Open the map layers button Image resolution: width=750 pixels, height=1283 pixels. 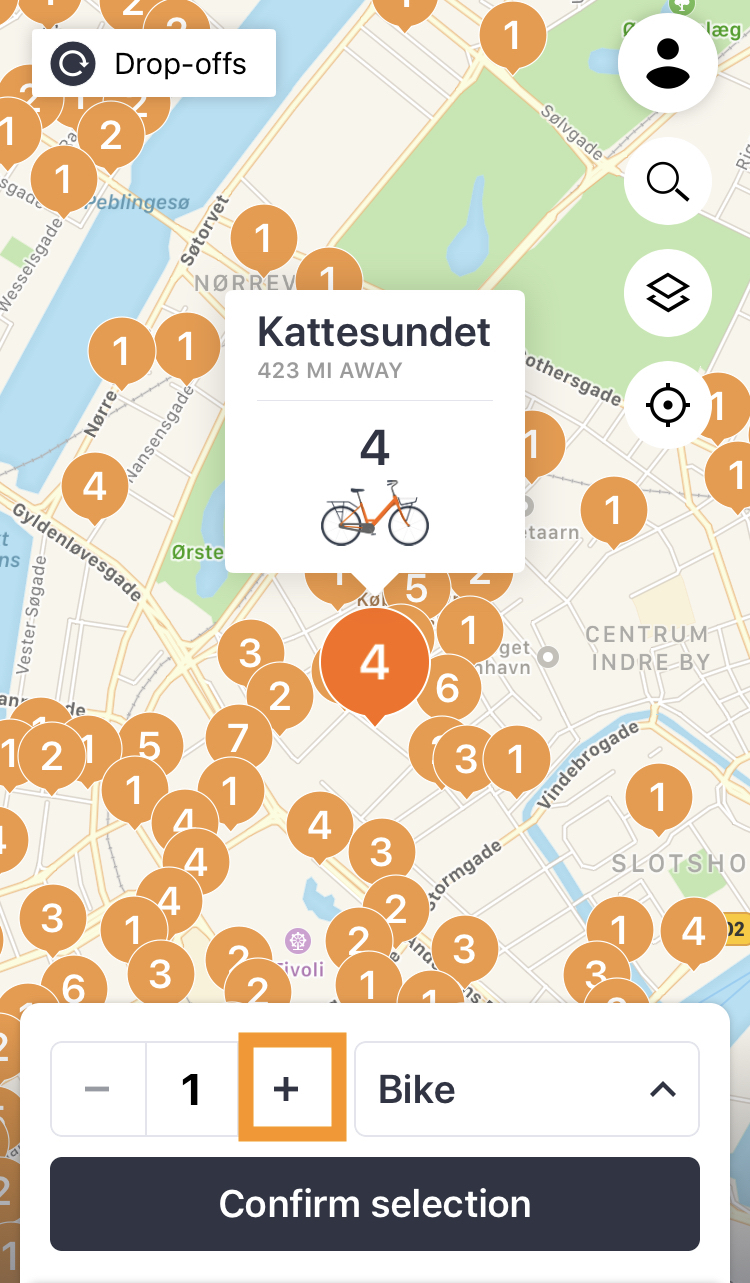(x=668, y=294)
